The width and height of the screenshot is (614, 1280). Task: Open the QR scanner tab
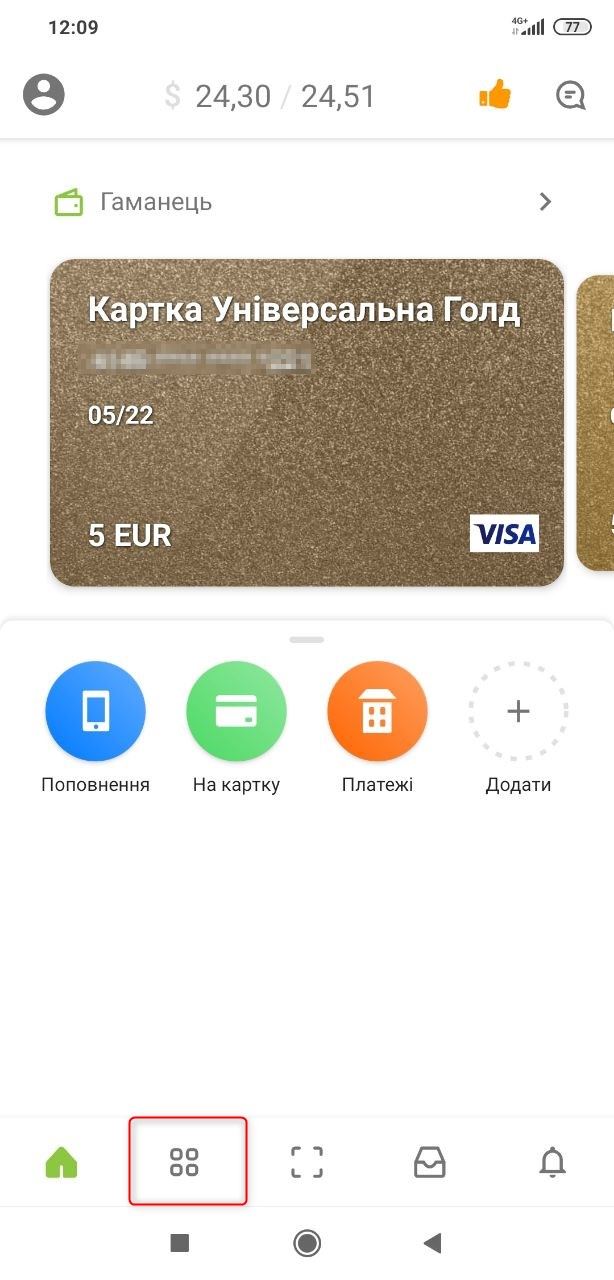[307, 1162]
